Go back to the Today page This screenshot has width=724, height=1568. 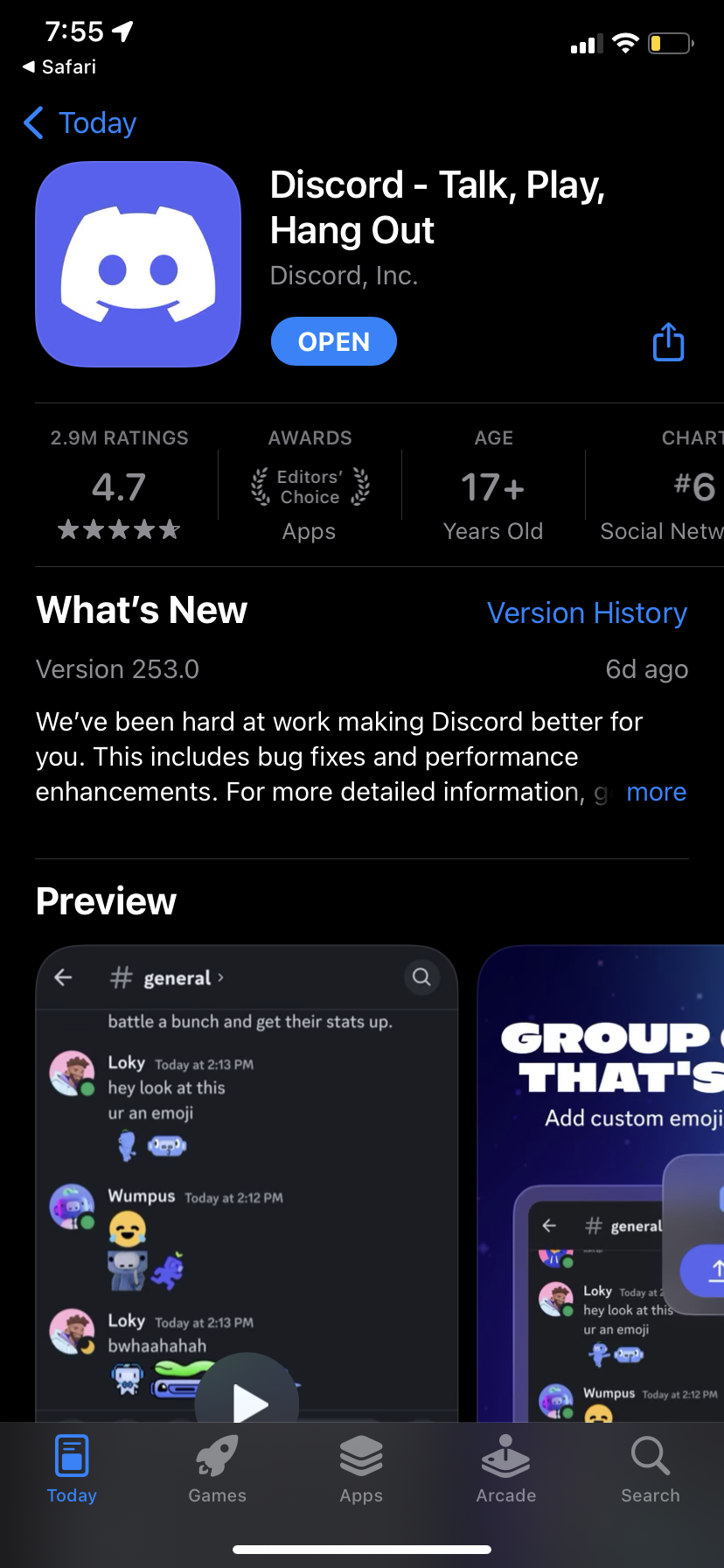pos(80,123)
